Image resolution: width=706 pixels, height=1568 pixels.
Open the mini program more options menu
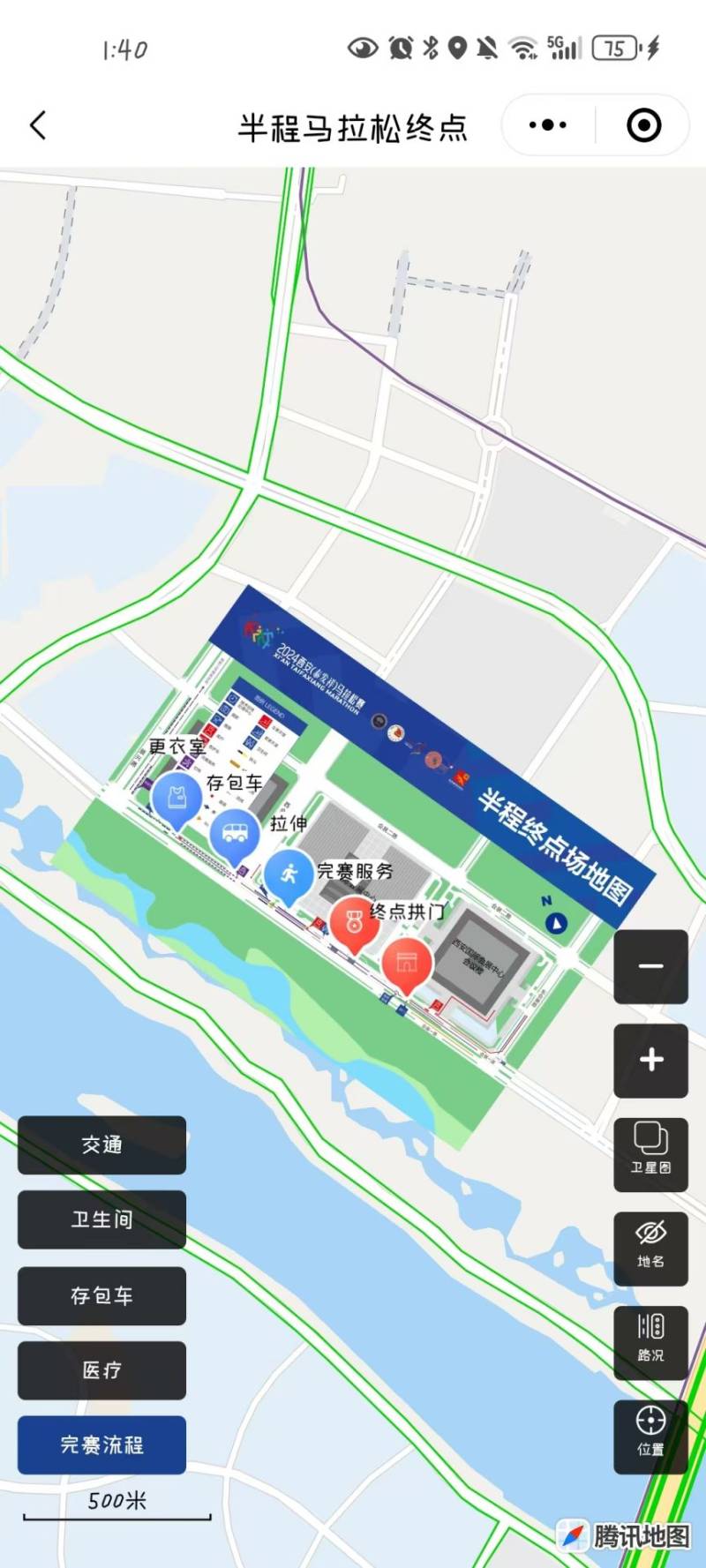coord(548,125)
